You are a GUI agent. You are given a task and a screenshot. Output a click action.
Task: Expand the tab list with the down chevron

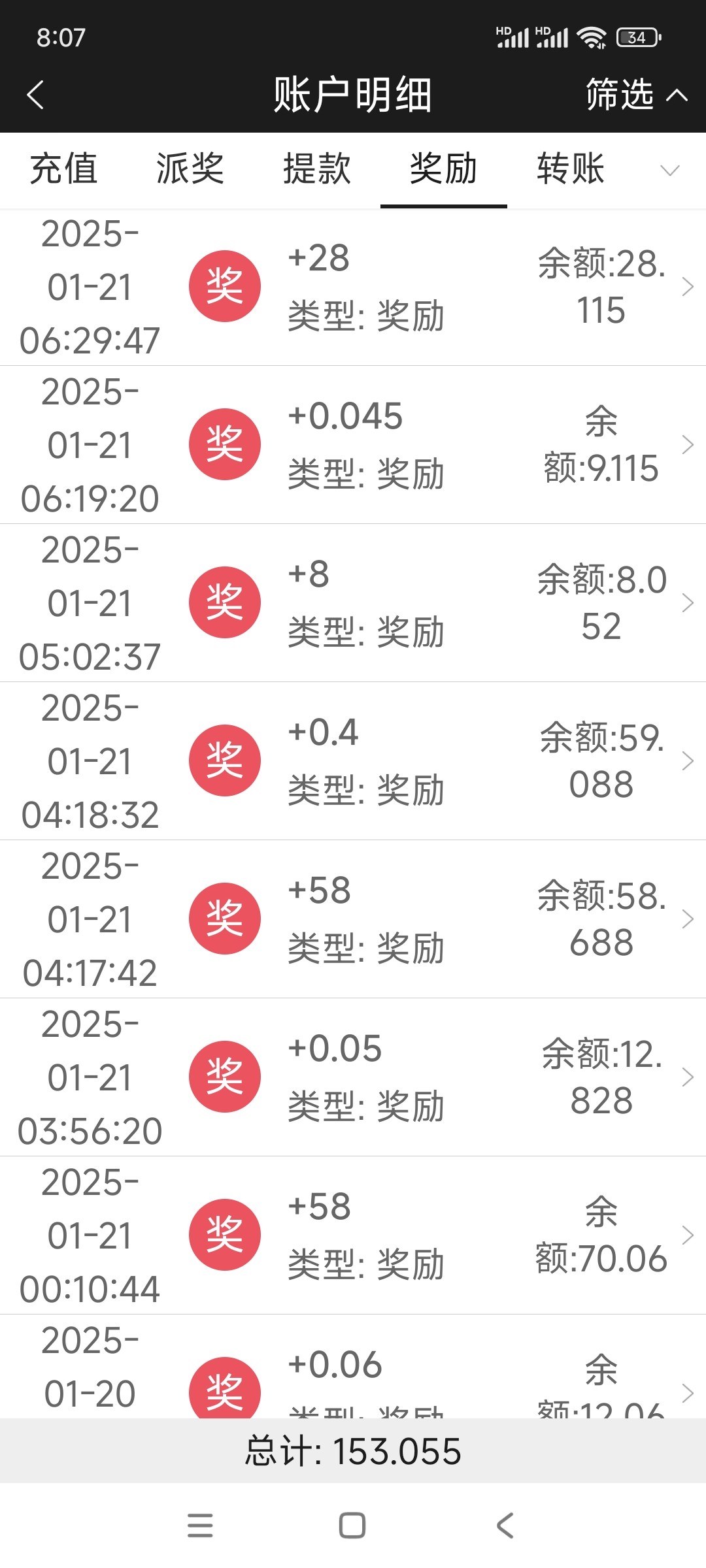pyautogui.click(x=670, y=171)
